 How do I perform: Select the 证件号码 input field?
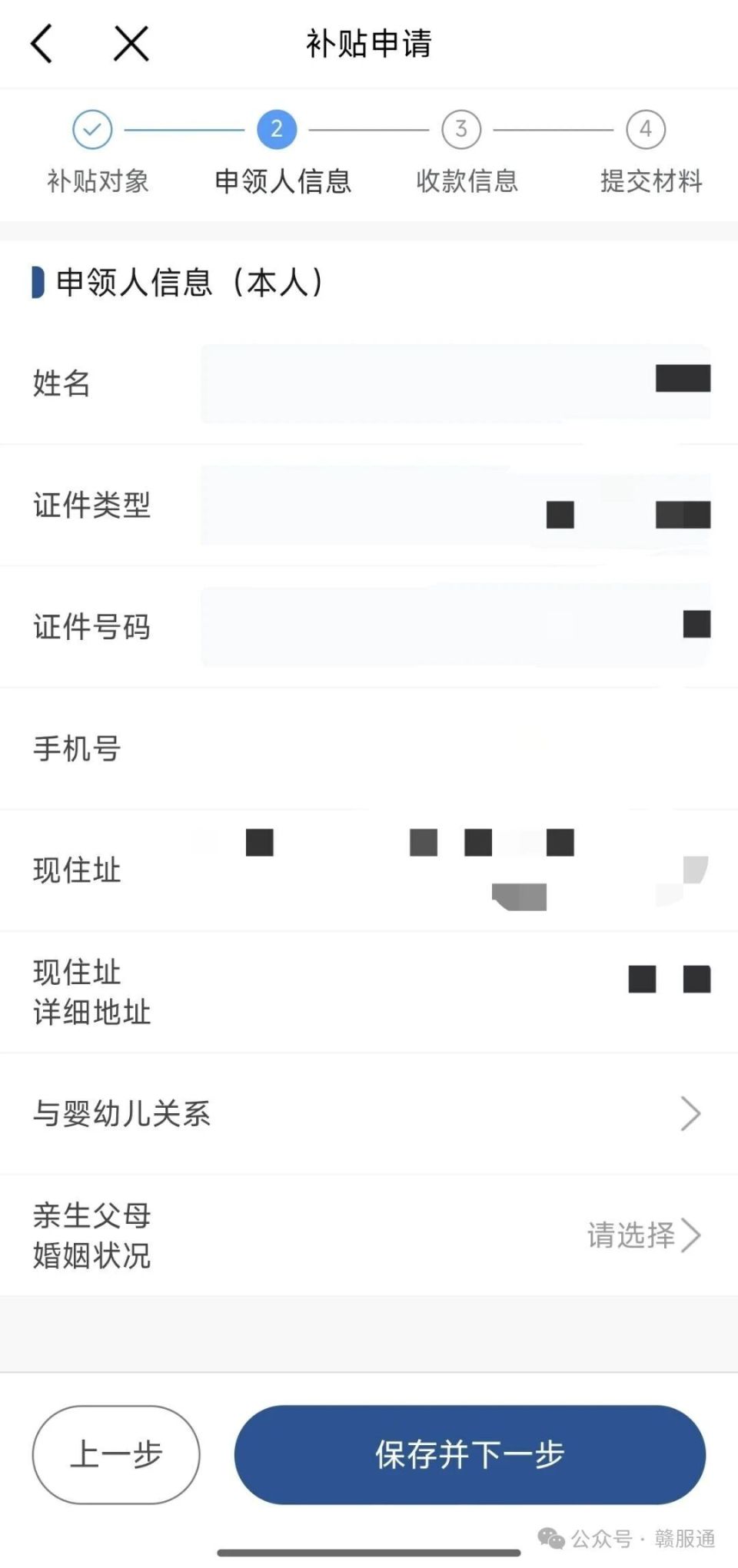tap(456, 628)
